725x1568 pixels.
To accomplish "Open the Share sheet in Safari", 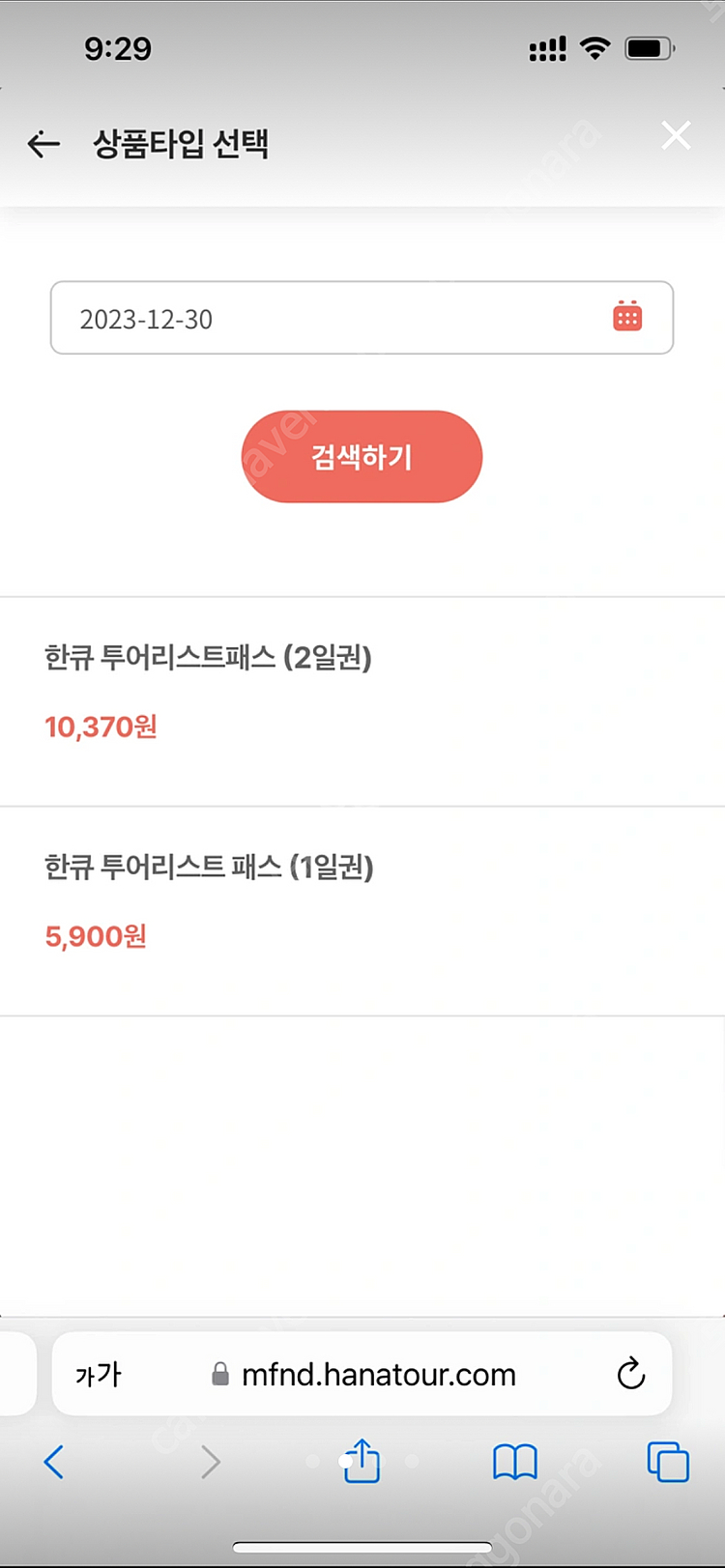I will click(361, 1462).
